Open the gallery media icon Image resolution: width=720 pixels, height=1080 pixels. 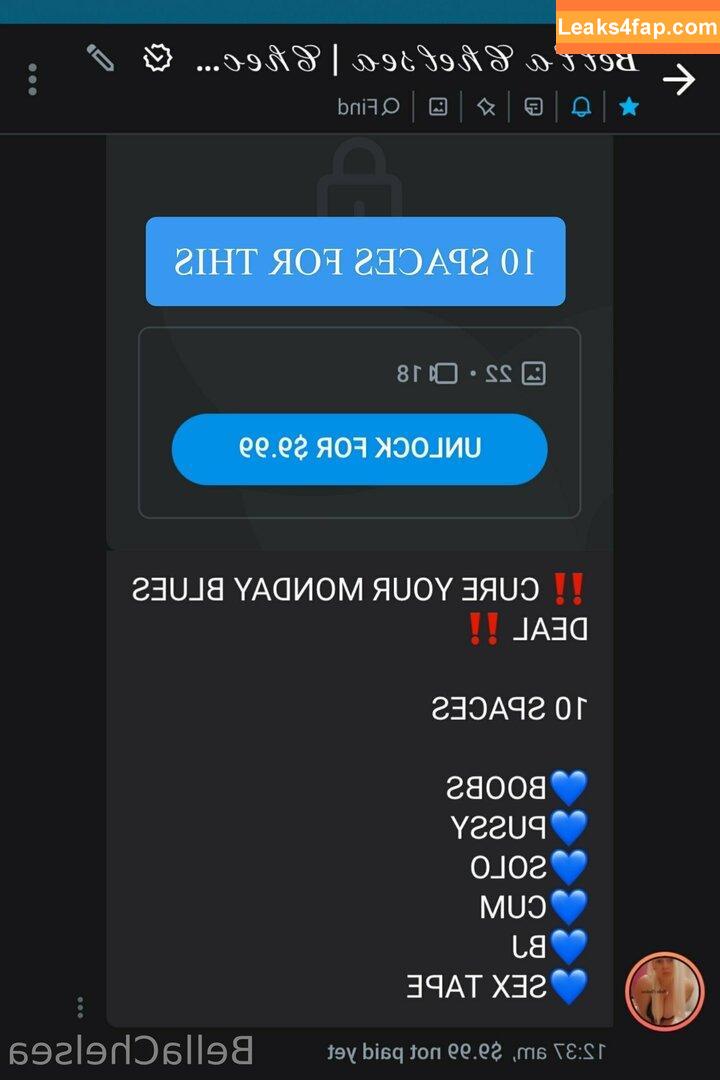click(438, 107)
